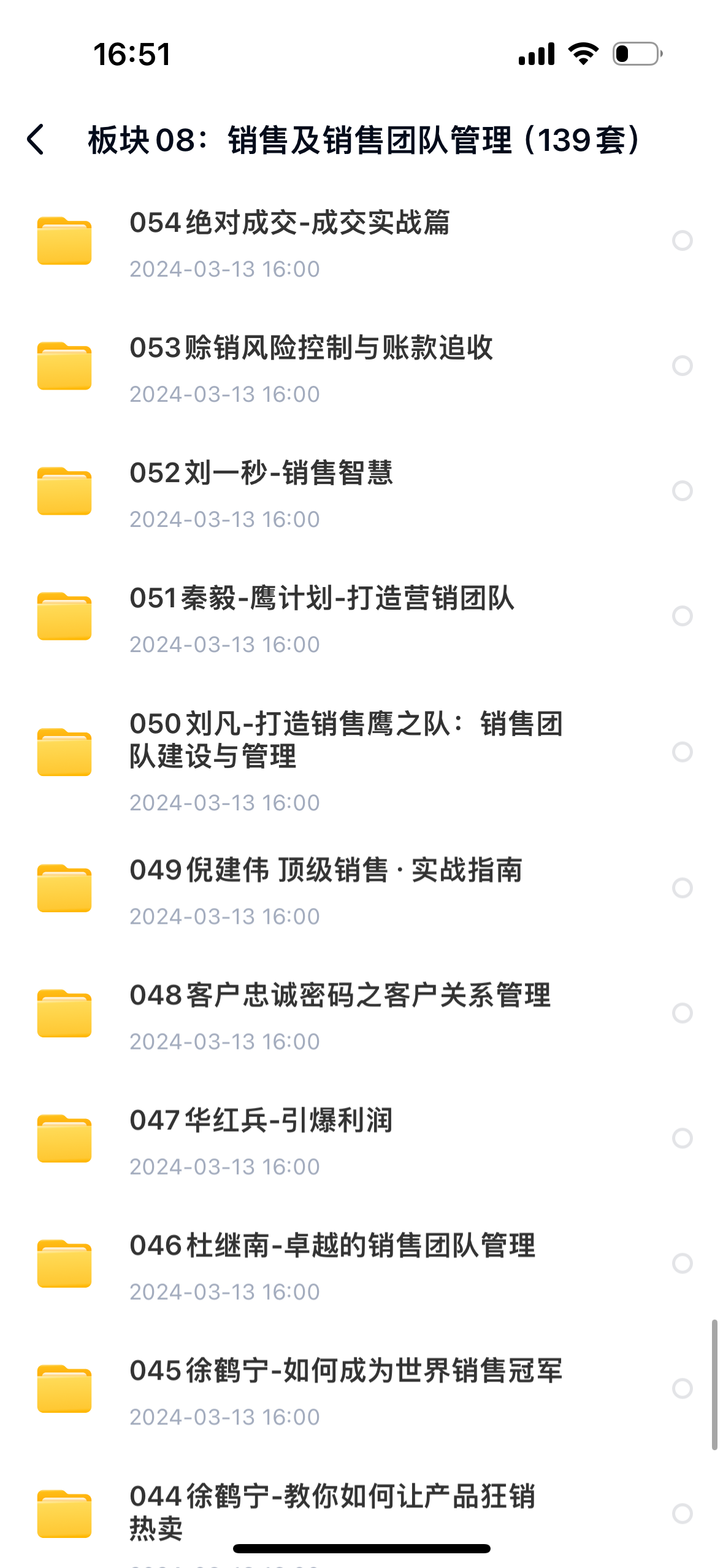Open folder 051秦毅-鹰计划-打造营销团队
This screenshot has height=1568, width=723.
[322, 599]
